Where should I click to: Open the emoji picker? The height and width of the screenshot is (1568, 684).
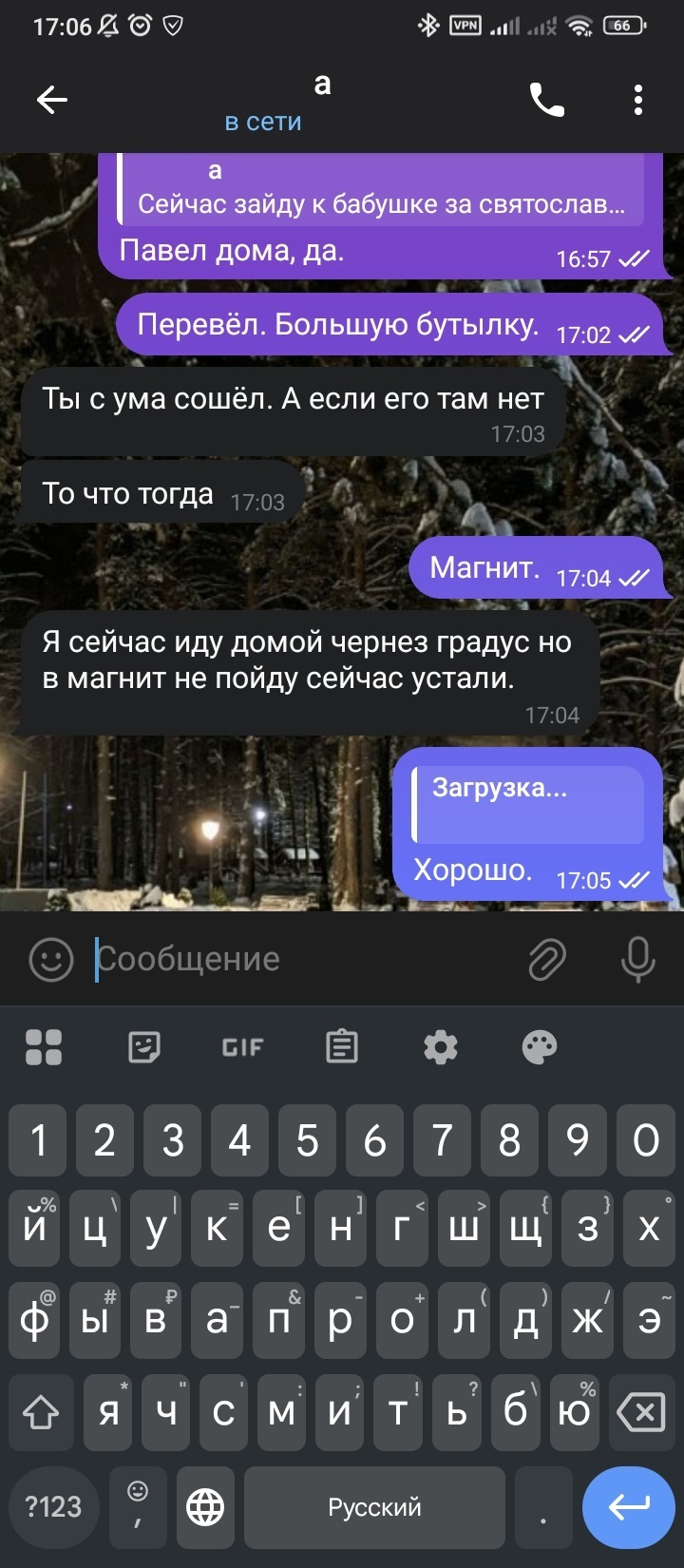pyautogui.click(x=51, y=959)
